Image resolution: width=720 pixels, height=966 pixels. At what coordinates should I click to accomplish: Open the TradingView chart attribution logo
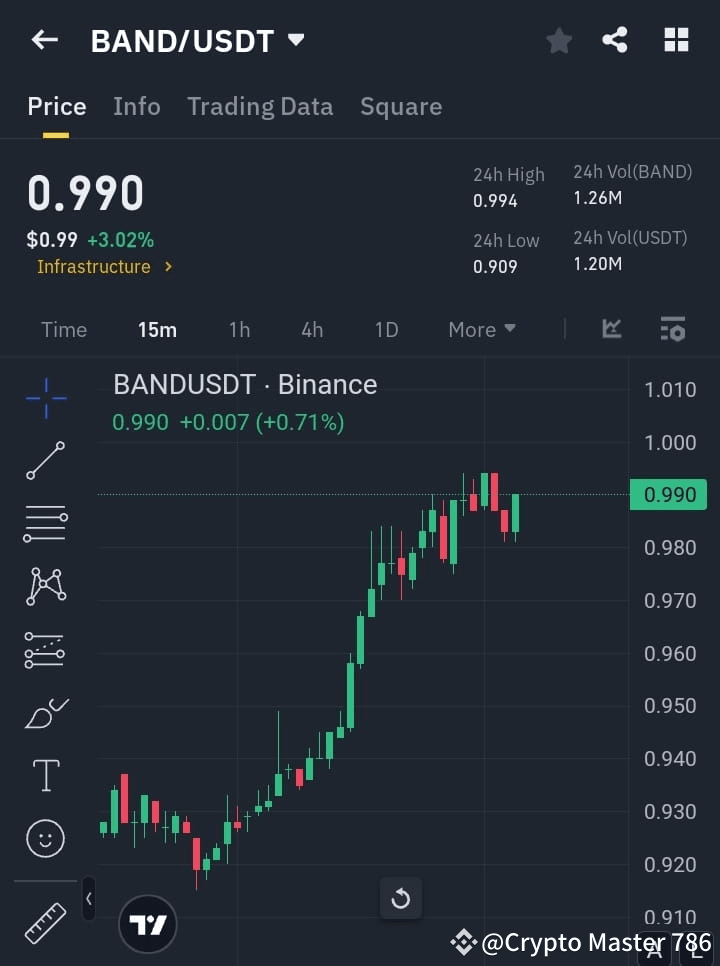coord(148,923)
